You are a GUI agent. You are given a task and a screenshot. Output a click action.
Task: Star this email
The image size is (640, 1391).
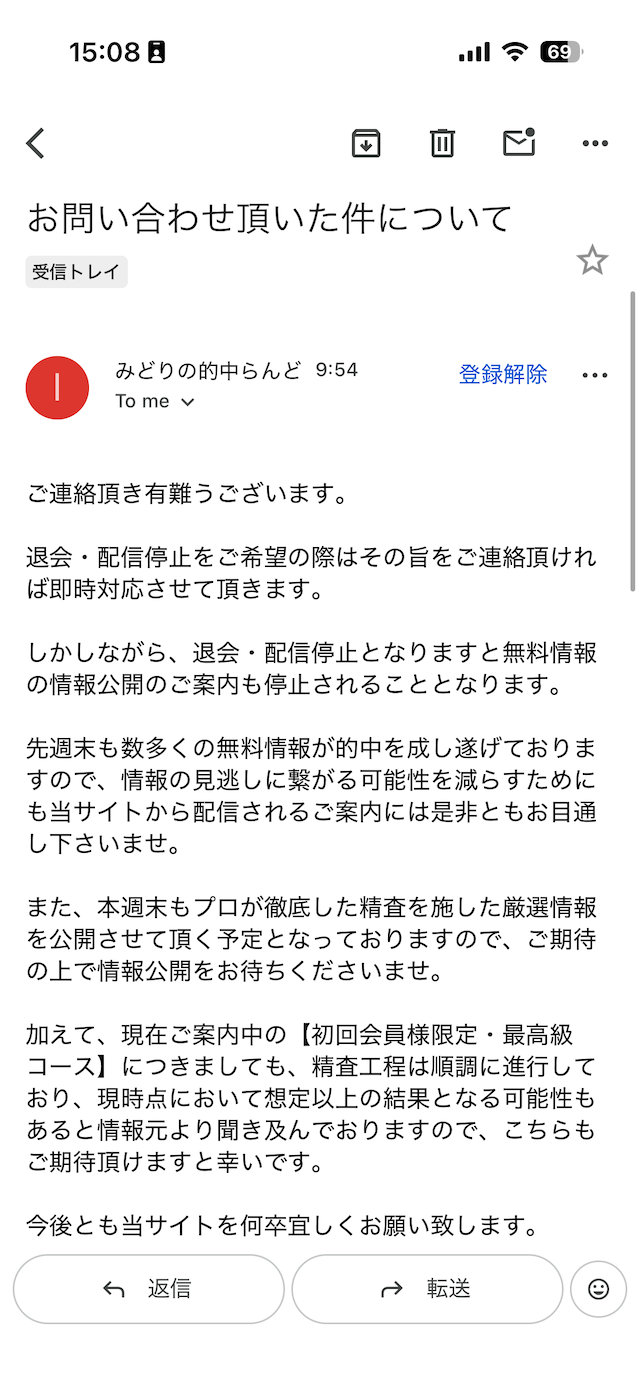click(x=592, y=260)
